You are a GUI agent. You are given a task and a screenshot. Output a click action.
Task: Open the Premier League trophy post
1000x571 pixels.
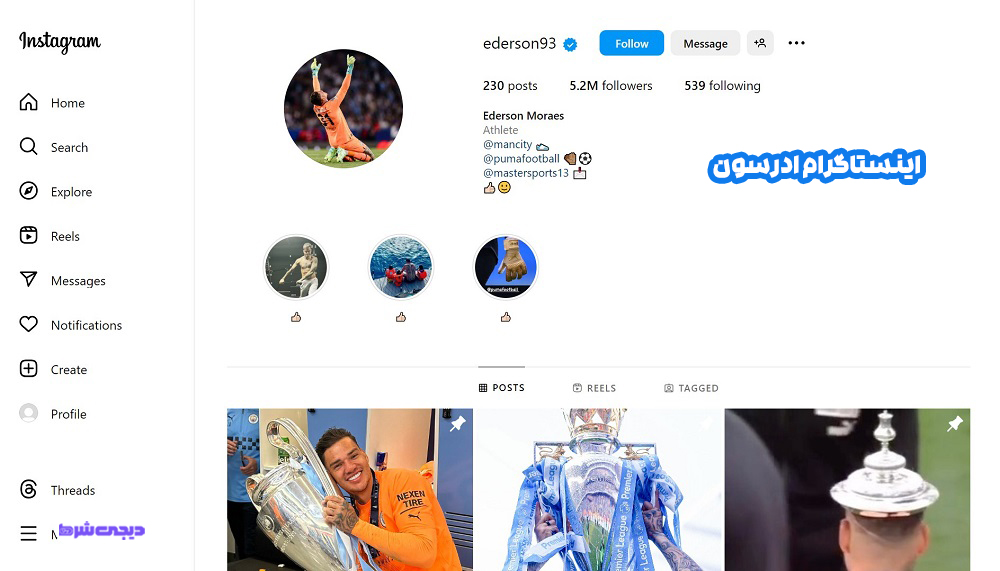click(598, 490)
